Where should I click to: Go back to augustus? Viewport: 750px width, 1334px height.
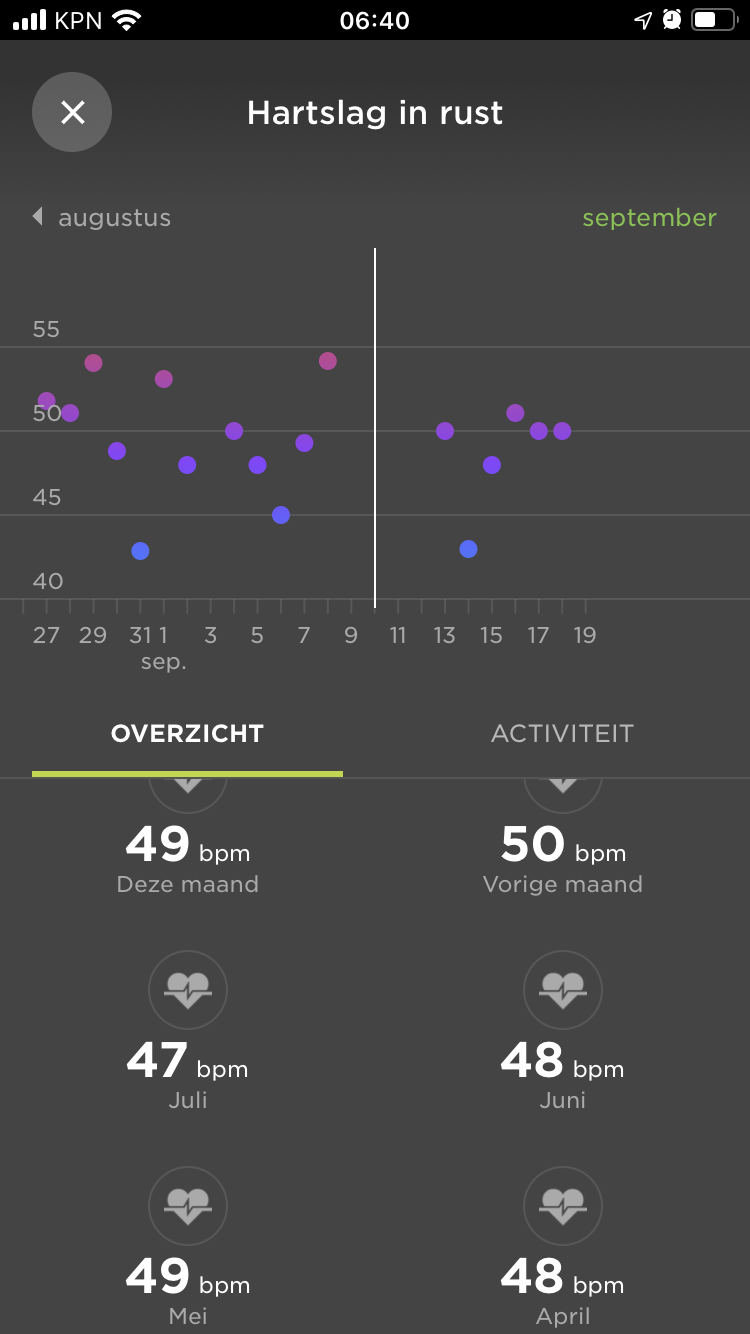tap(102, 217)
